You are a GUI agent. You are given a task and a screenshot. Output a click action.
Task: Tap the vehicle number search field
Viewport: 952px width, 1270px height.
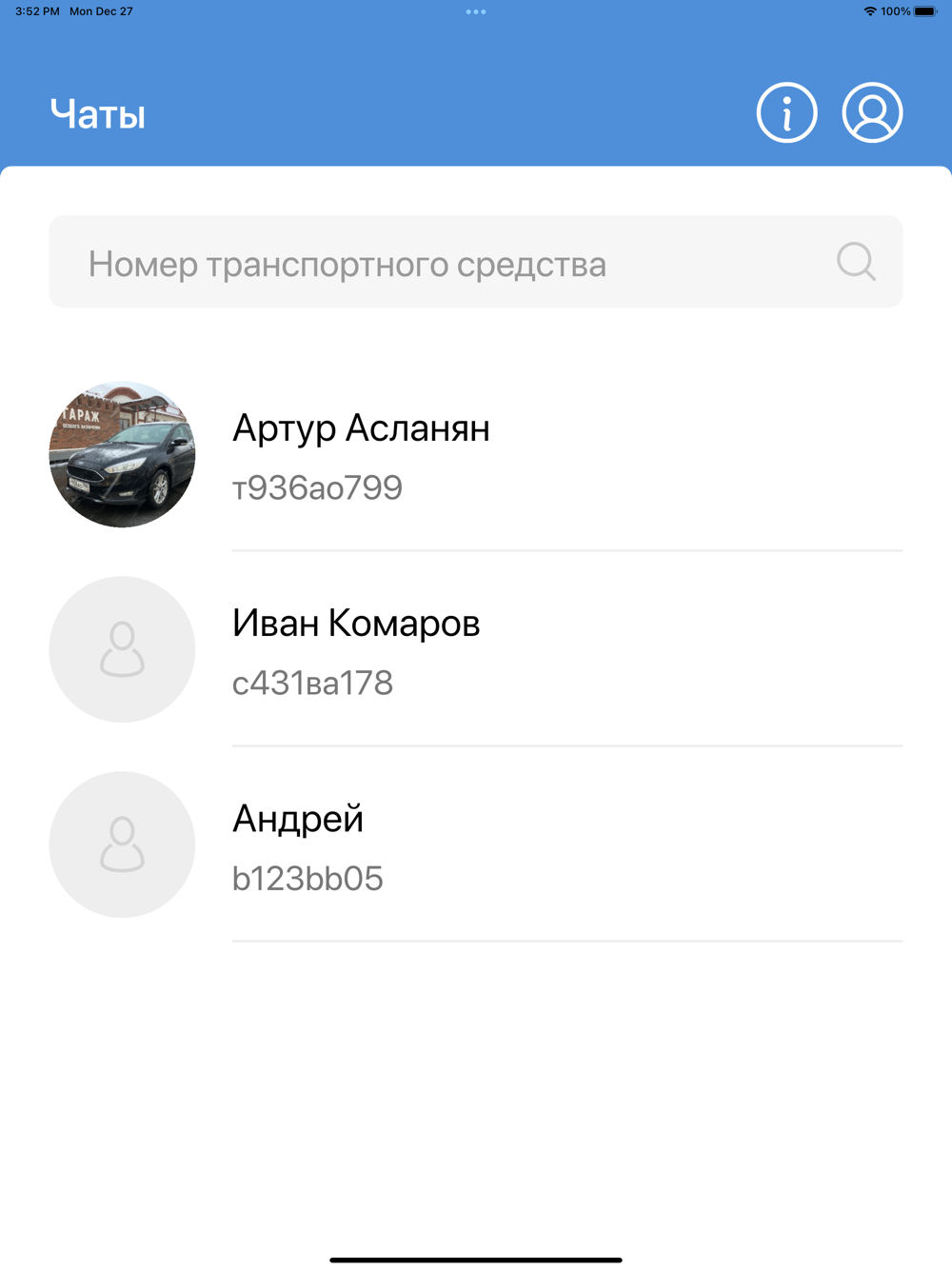click(476, 262)
